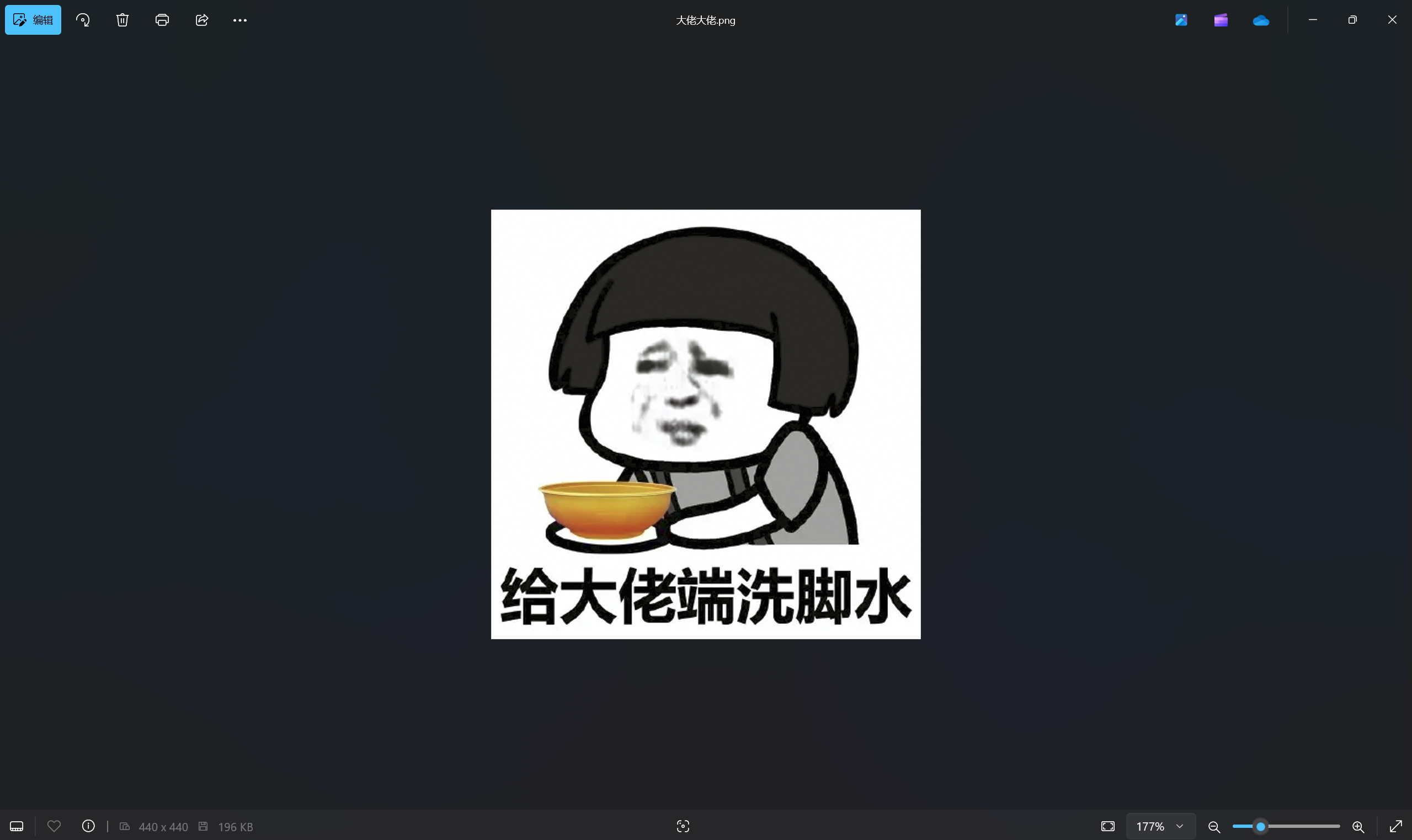
Task: Open the three-dot overflow menu
Action: [240, 20]
